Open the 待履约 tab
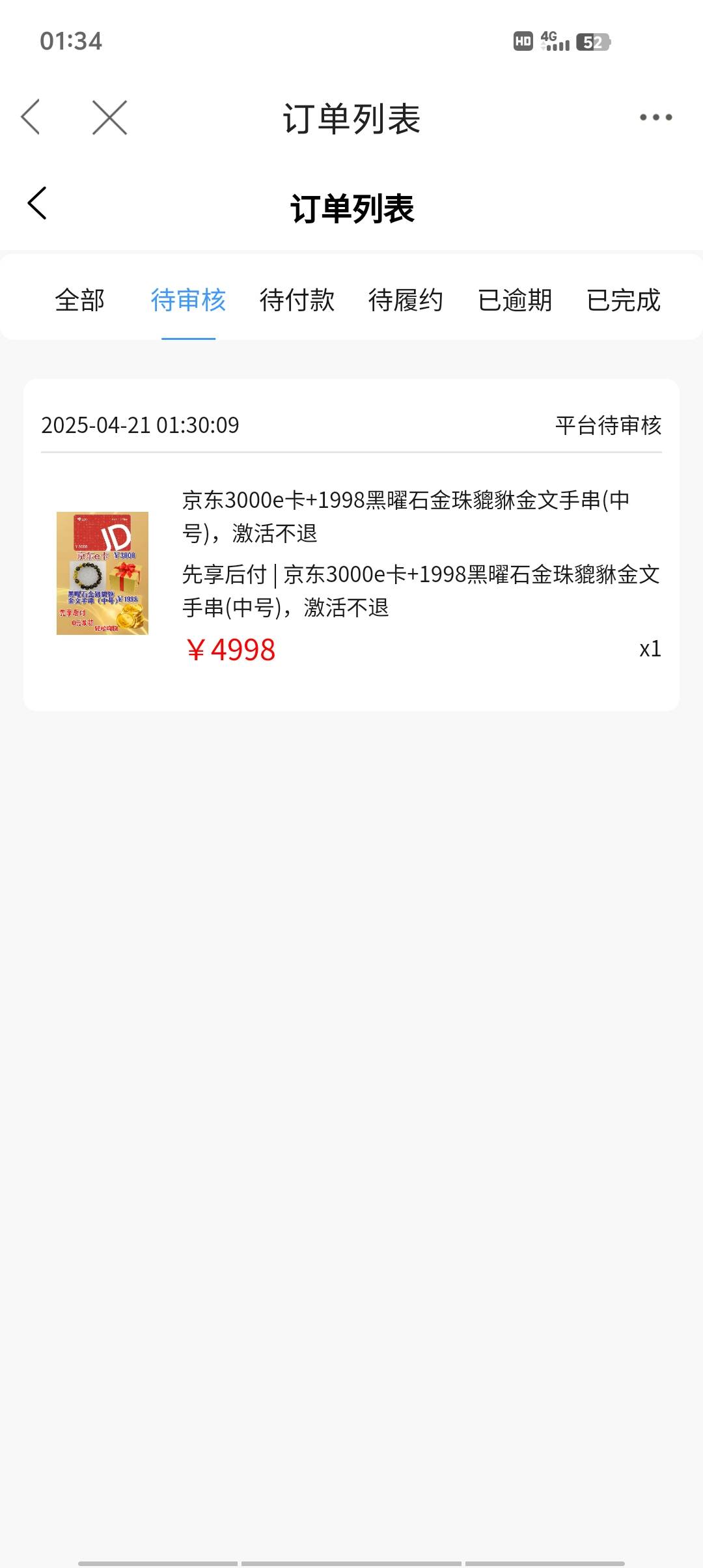This screenshot has height=1568, width=703. point(406,300)
